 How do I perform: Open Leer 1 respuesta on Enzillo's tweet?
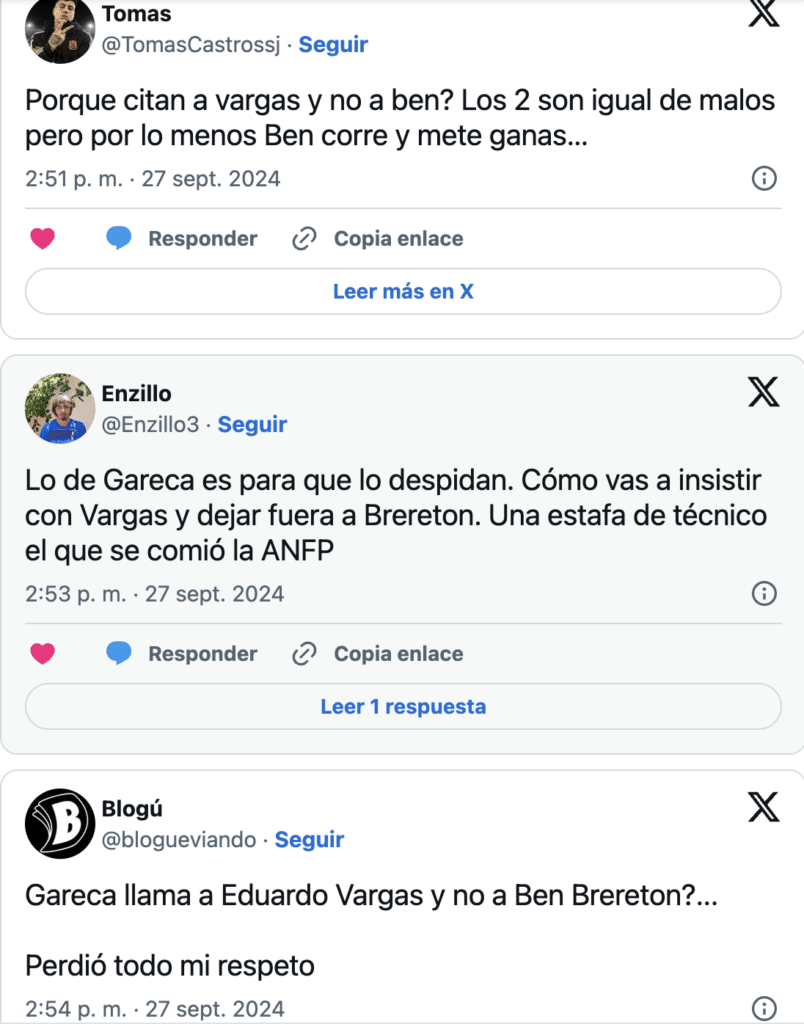point(402,707)
